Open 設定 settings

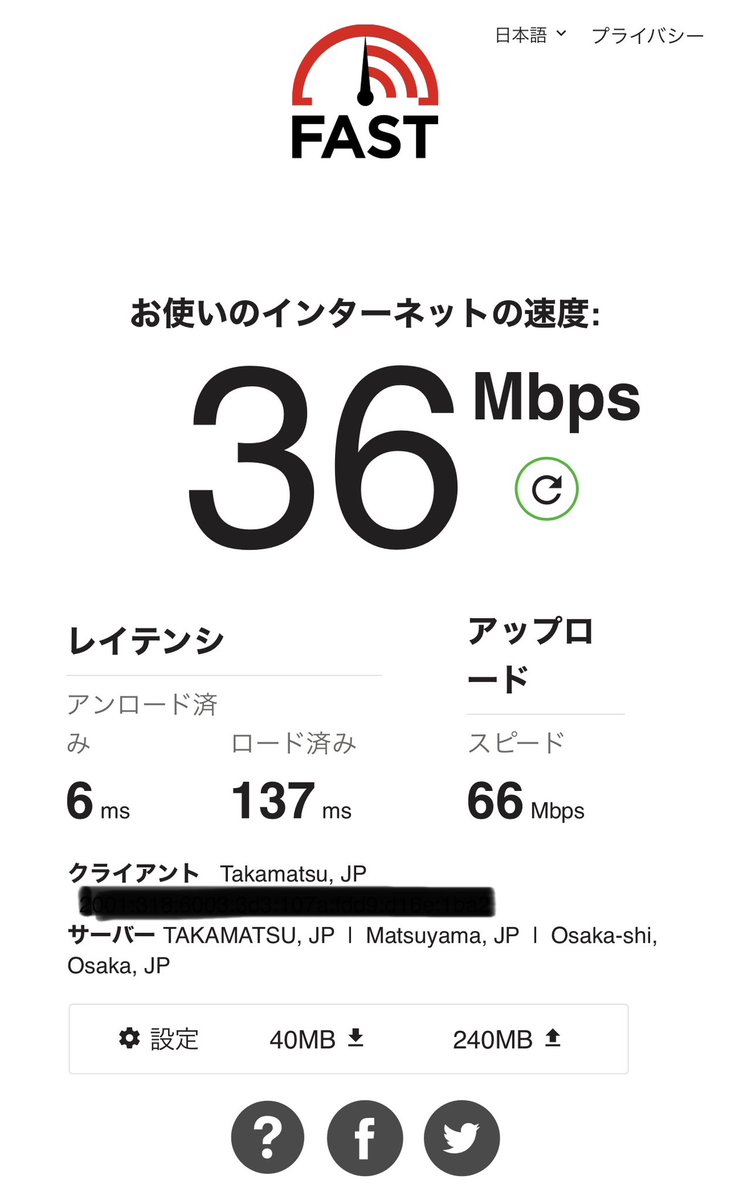[159, 1039]
